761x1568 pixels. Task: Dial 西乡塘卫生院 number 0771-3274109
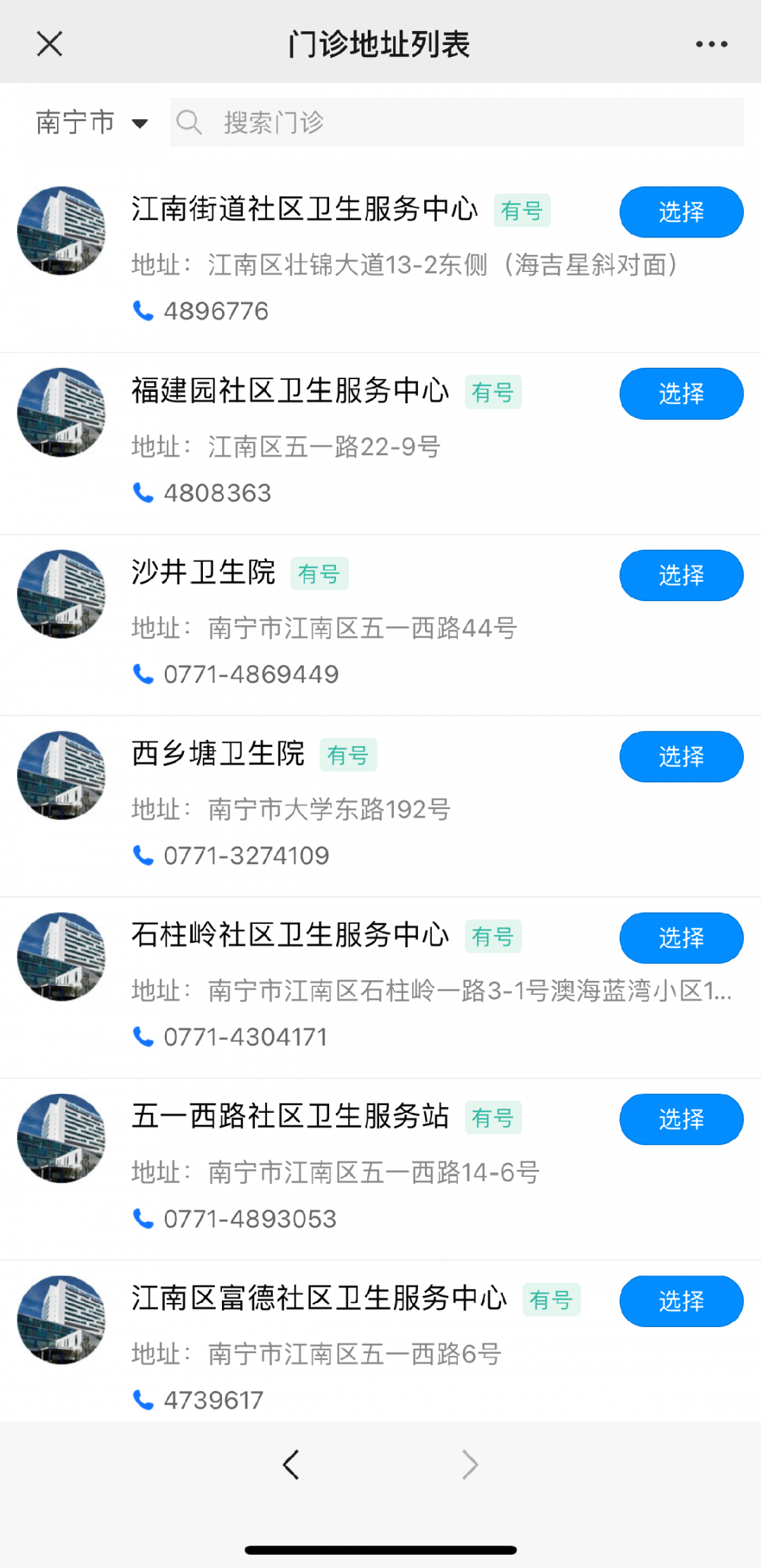coord(245,856)
